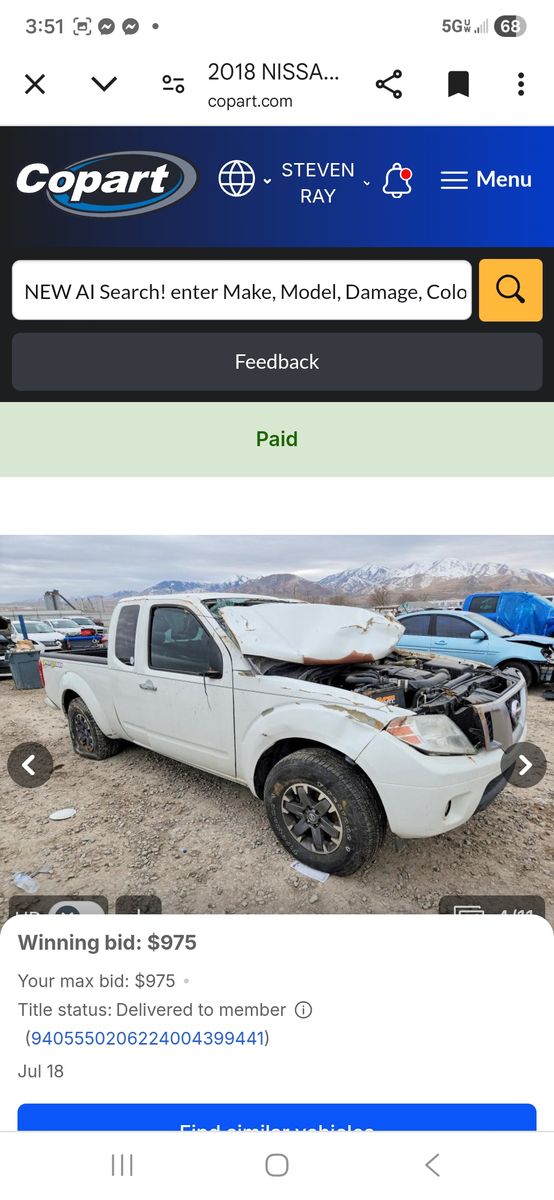The height and width of the screenshot is (1200, 554).
Task: Open the globe language selector
Action: tap(244, 180)
